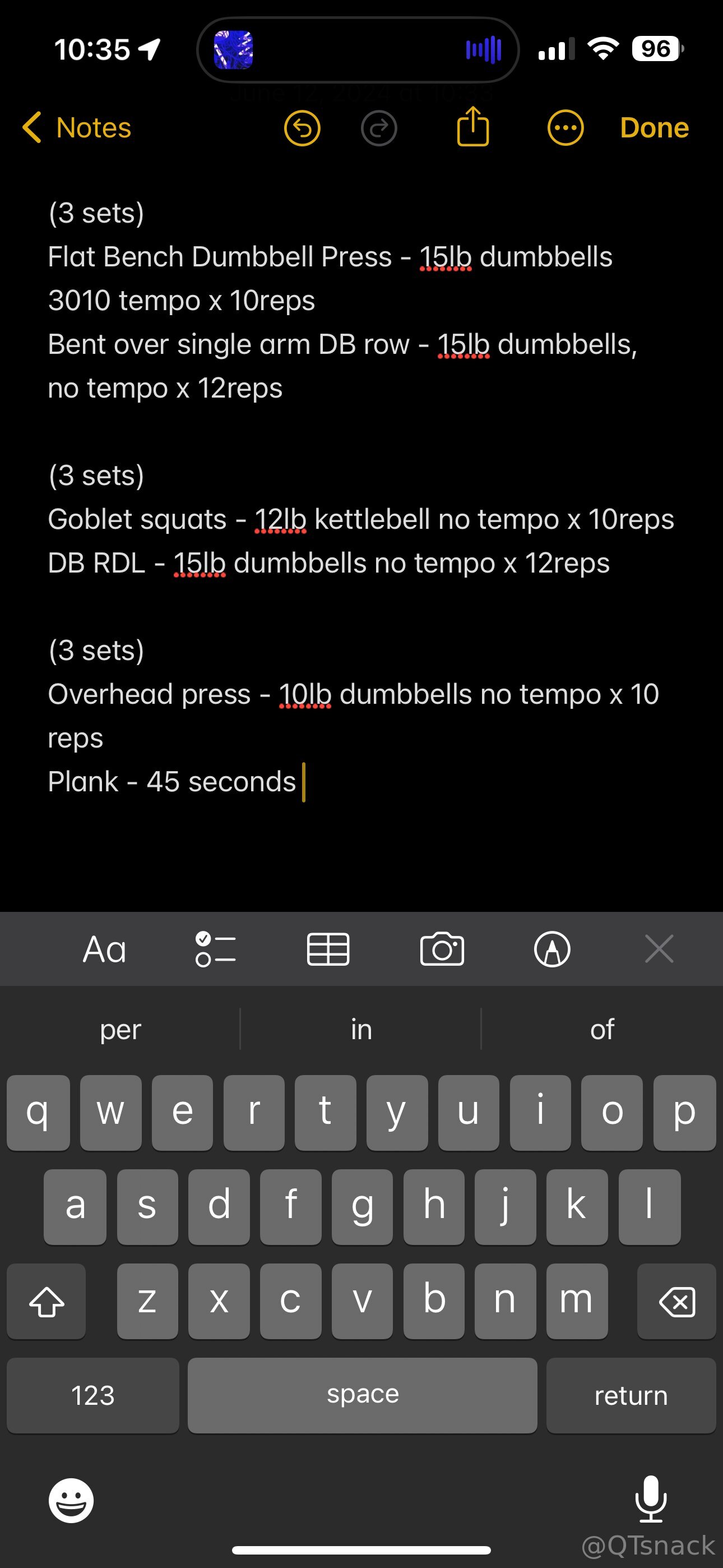Share this note

pyautogui.click(x=473, y=127)
